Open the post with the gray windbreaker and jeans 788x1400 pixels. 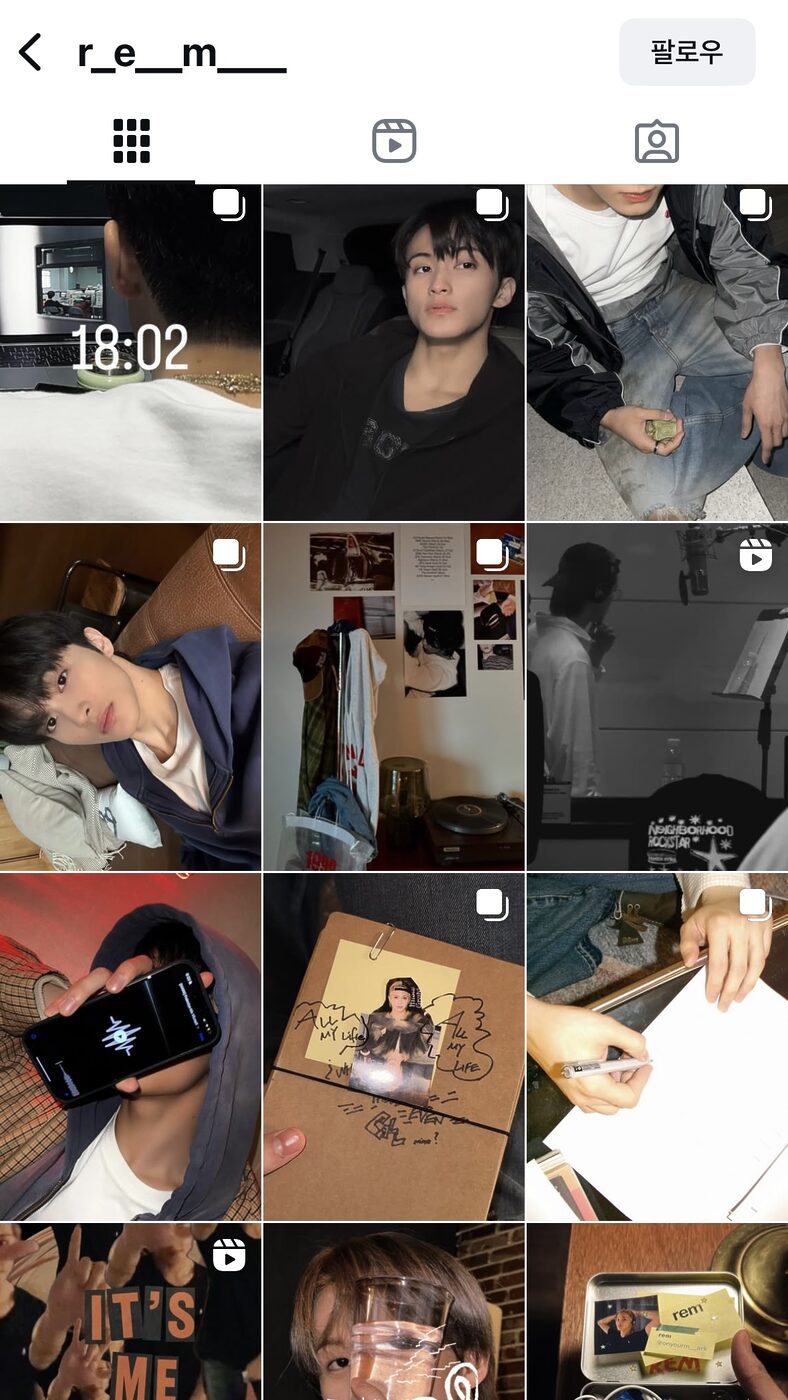pyautogui.click(x=657, y=352)
